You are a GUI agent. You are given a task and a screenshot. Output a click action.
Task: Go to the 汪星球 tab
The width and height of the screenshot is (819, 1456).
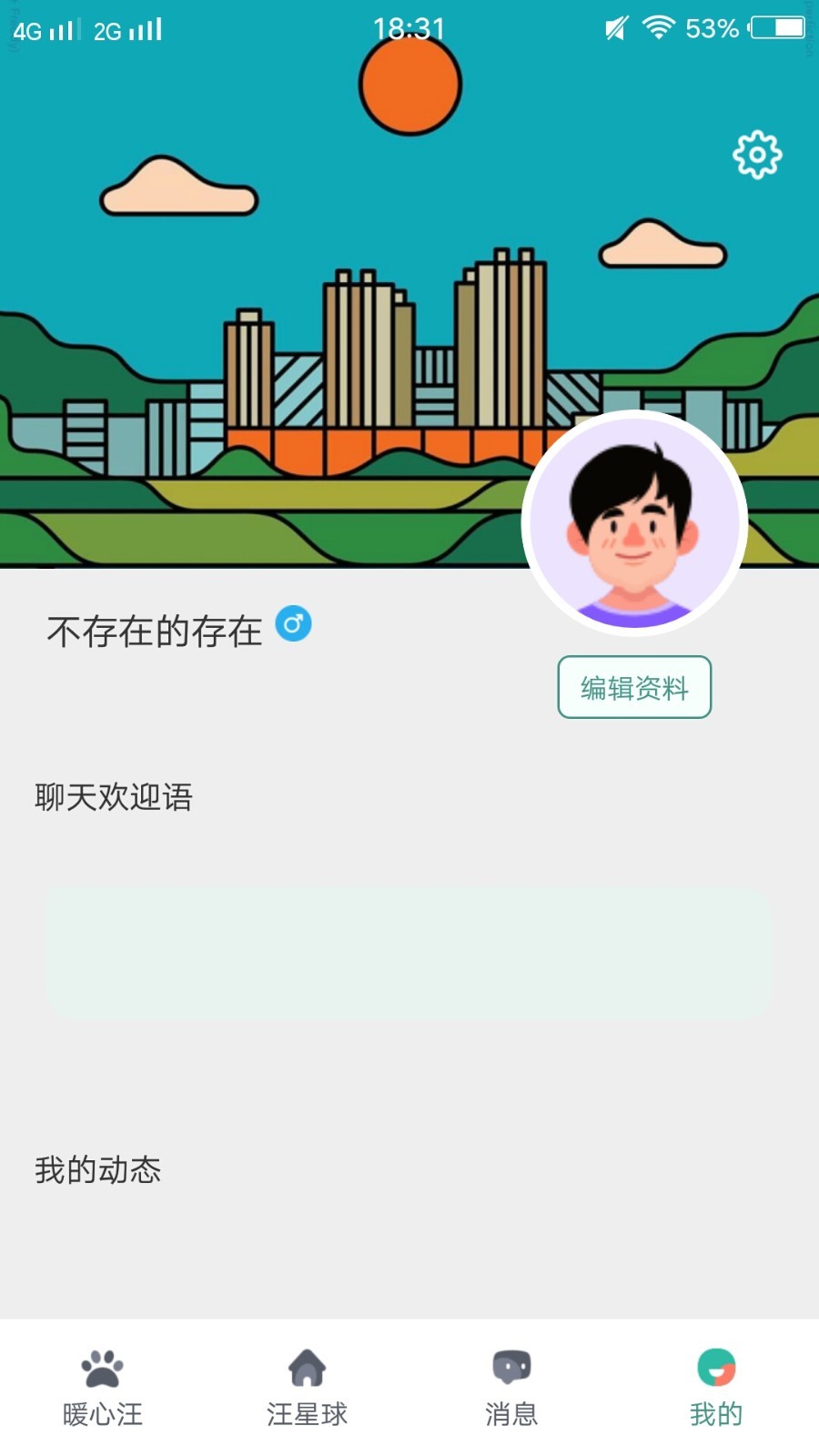307,1388
